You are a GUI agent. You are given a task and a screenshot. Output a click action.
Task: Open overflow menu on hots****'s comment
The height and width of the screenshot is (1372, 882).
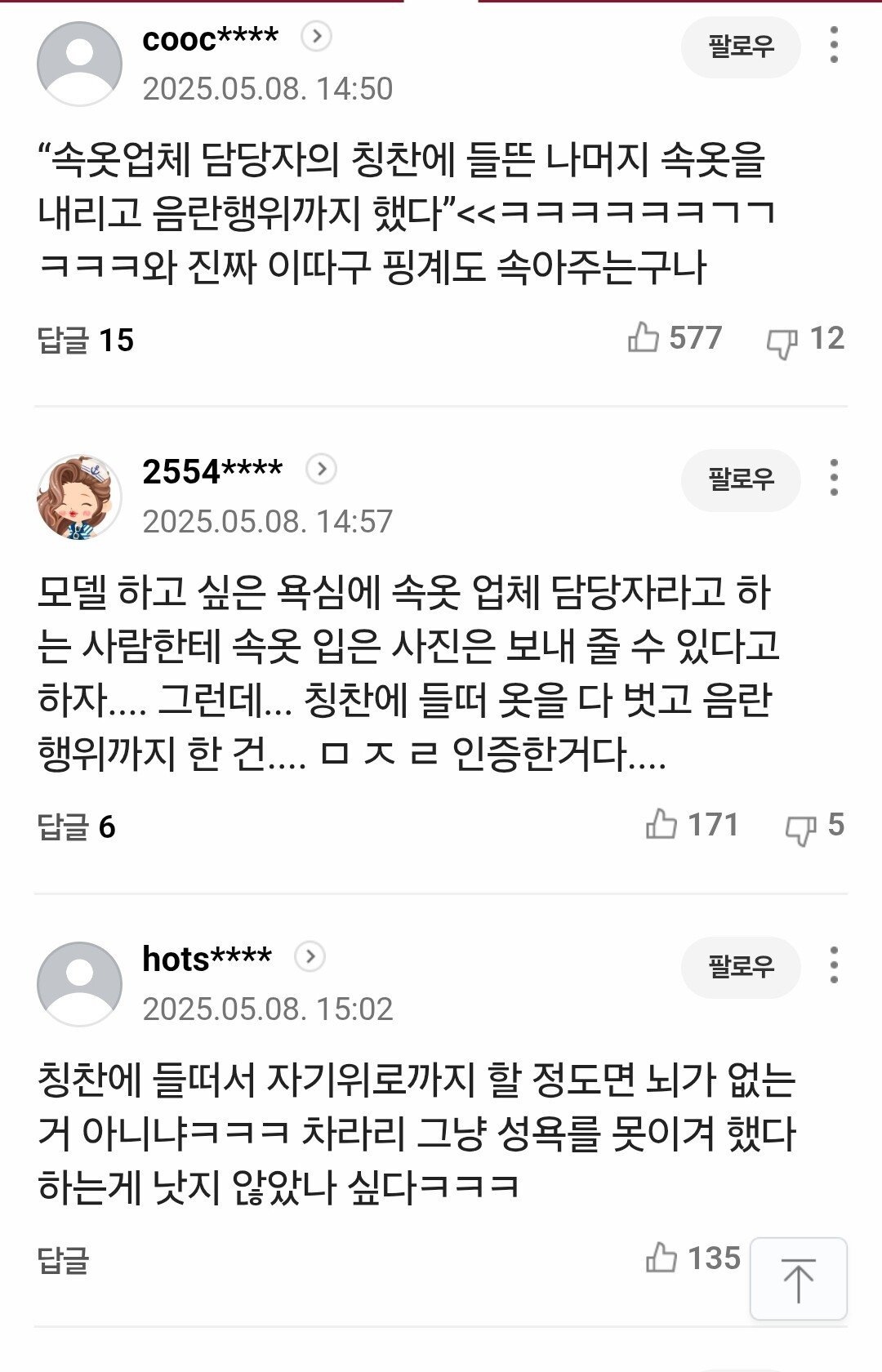(833, 965)
